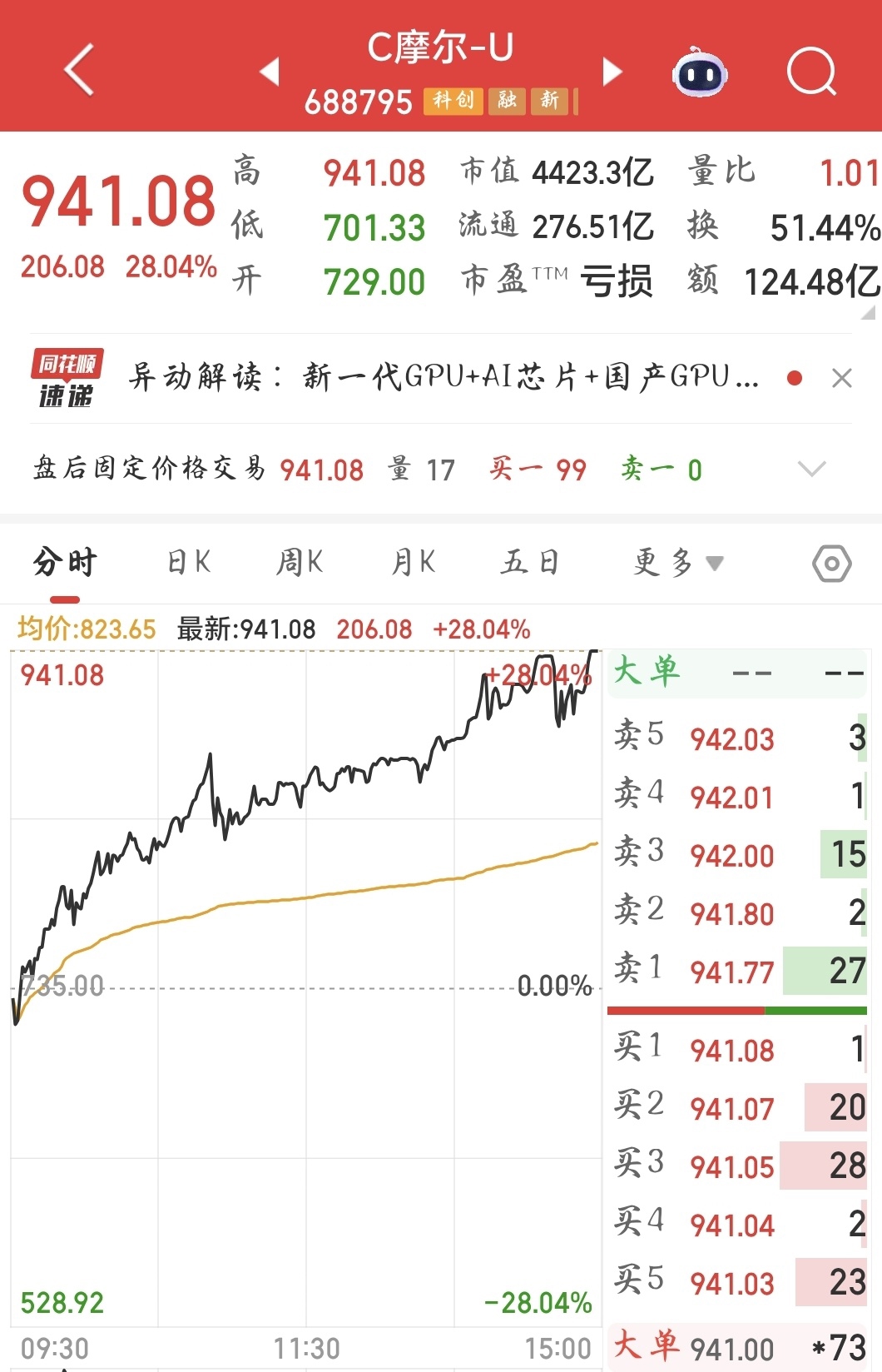Open the robot AI assistant icon
This screenshot has height=1372, width=882.
700,72
